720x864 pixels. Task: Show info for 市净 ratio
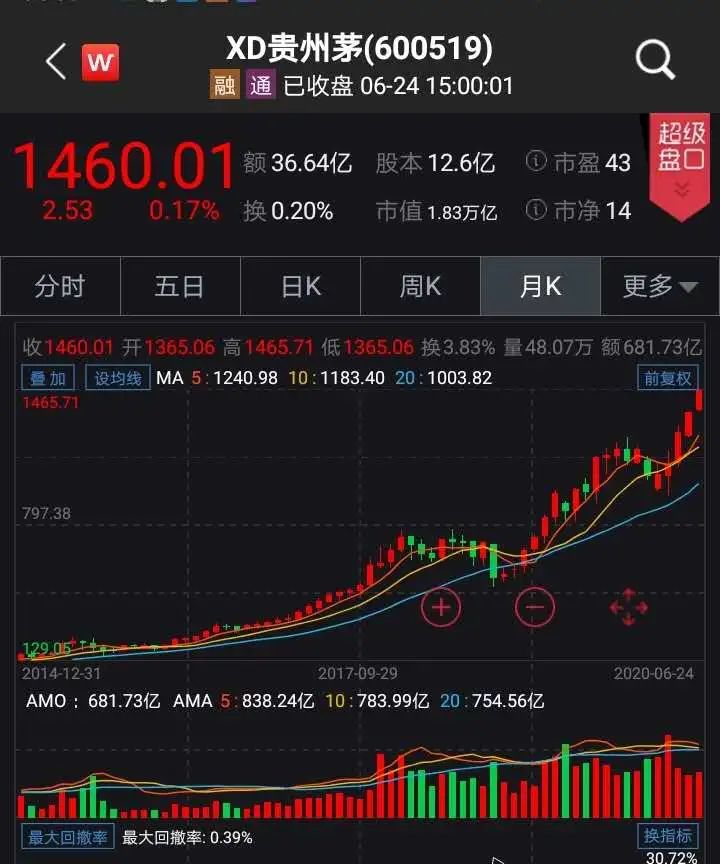click(x=538, y=210)
